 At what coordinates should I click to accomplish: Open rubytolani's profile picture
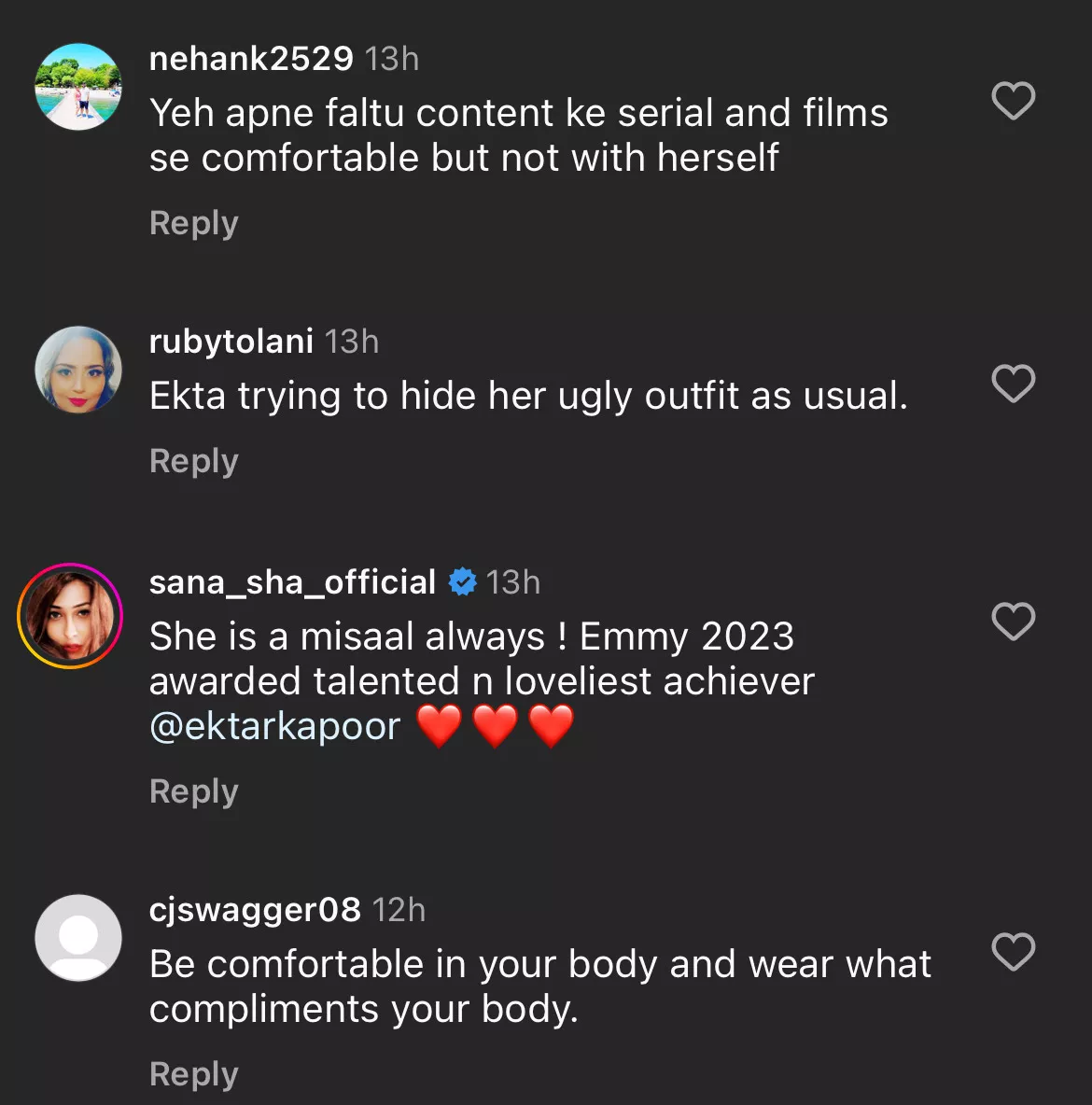coord(78,370)
